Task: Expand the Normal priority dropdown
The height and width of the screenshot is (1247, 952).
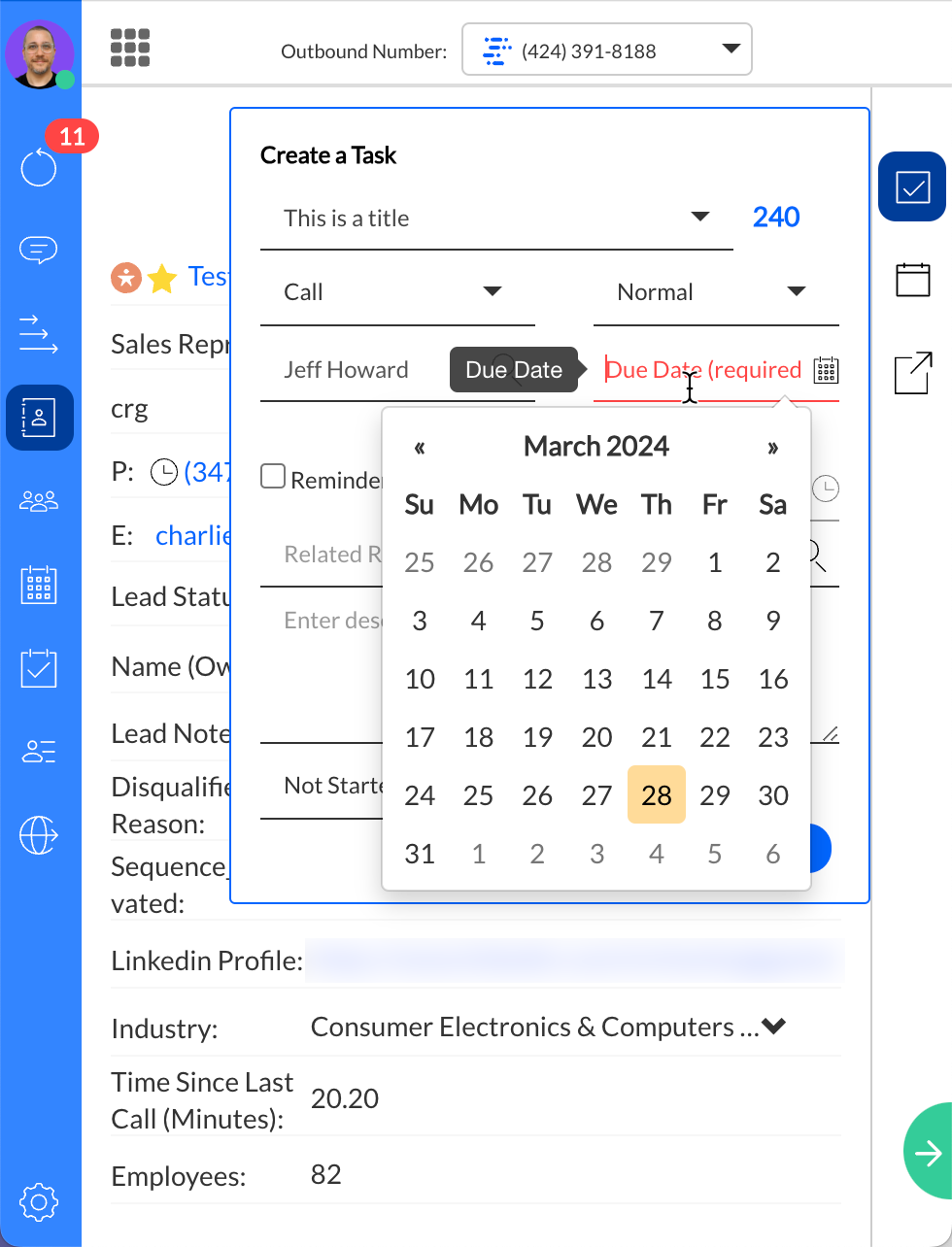Action: click(797, 291)
